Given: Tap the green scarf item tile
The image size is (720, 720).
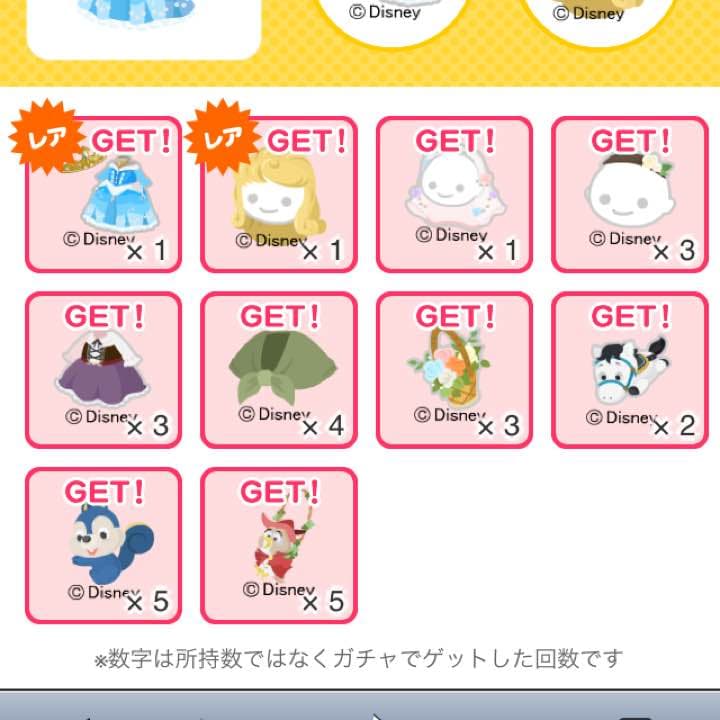Looking at the screenshot, I should click(x=279, y=370).
